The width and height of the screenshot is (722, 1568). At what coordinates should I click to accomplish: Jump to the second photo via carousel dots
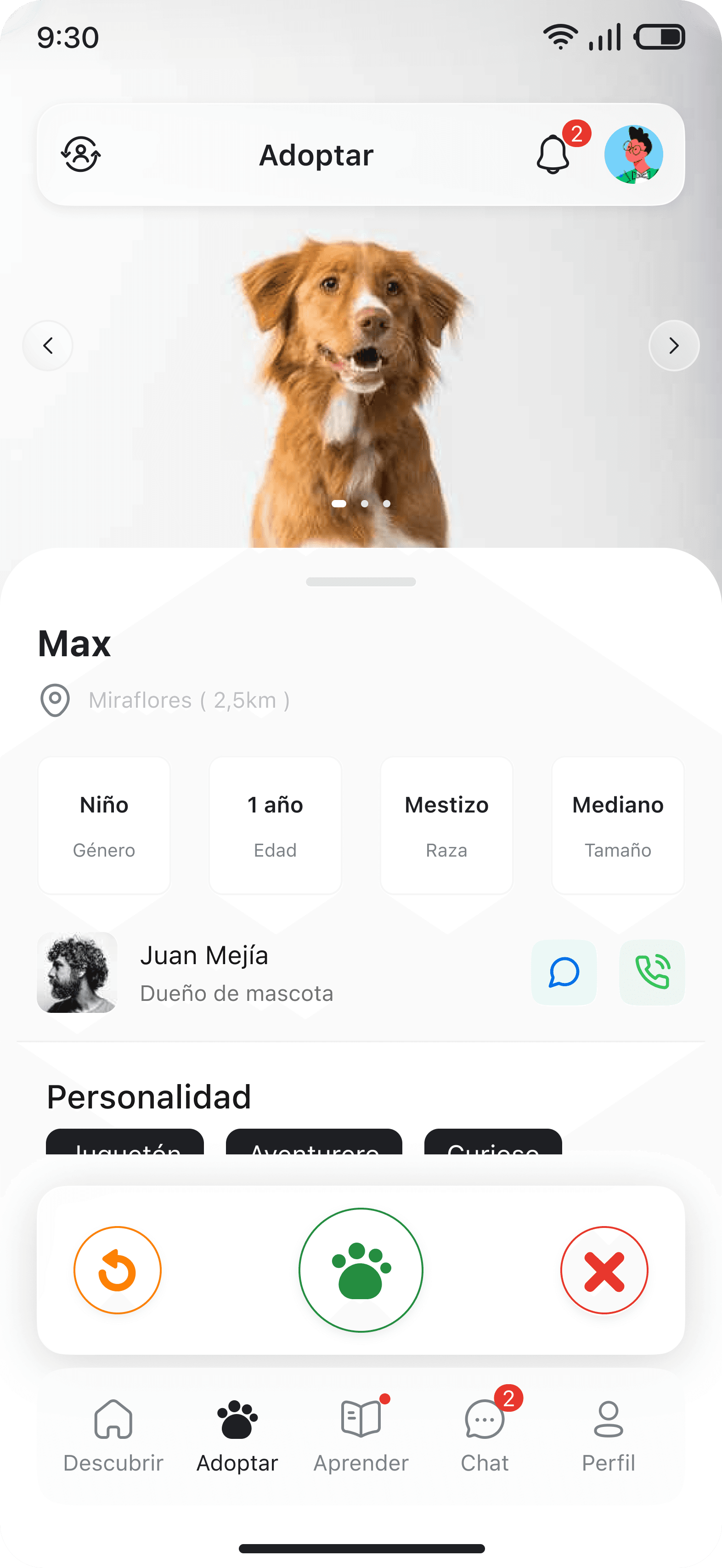365,503
